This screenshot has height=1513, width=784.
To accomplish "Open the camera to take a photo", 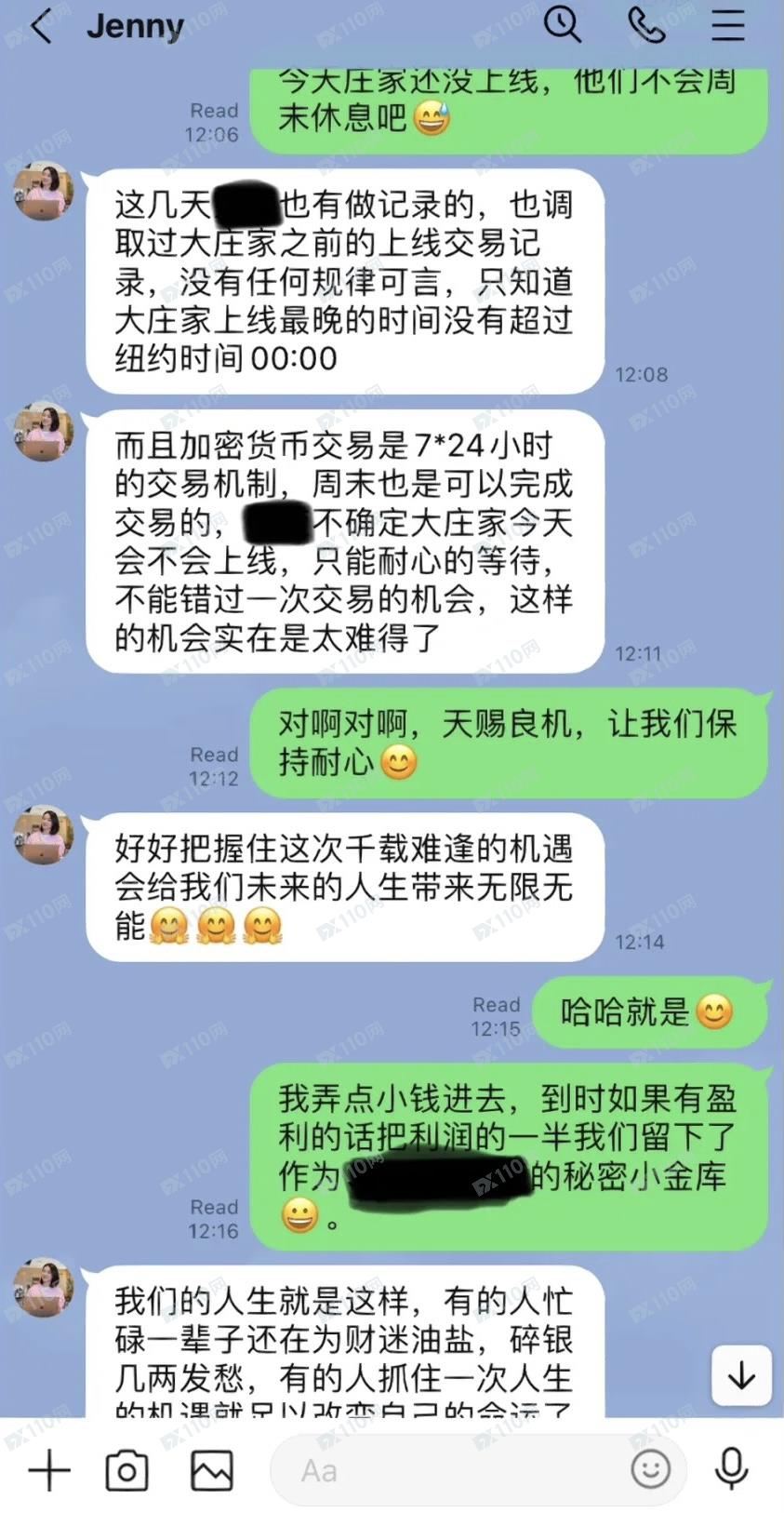I will (x=127, y=1471).
